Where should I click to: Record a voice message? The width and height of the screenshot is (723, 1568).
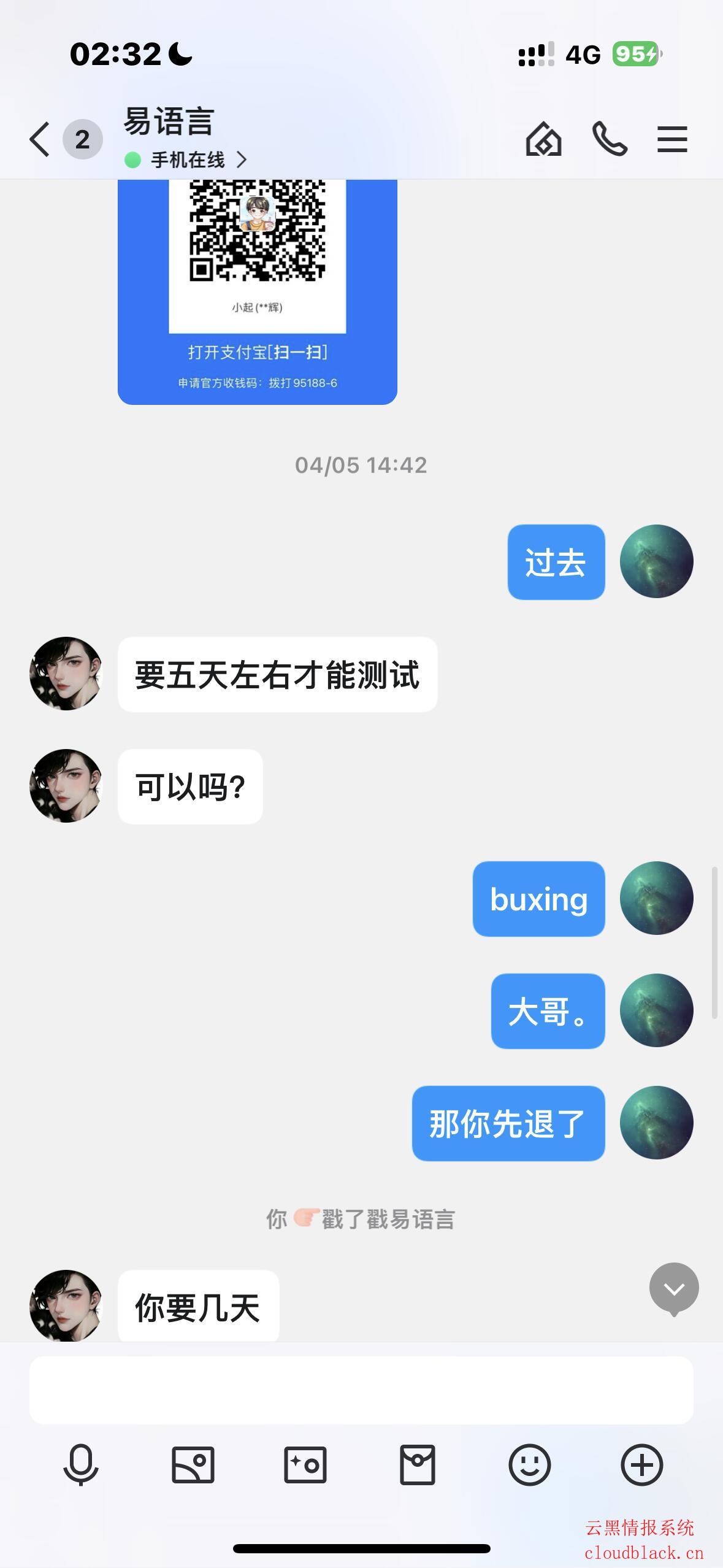point(81,1465)
